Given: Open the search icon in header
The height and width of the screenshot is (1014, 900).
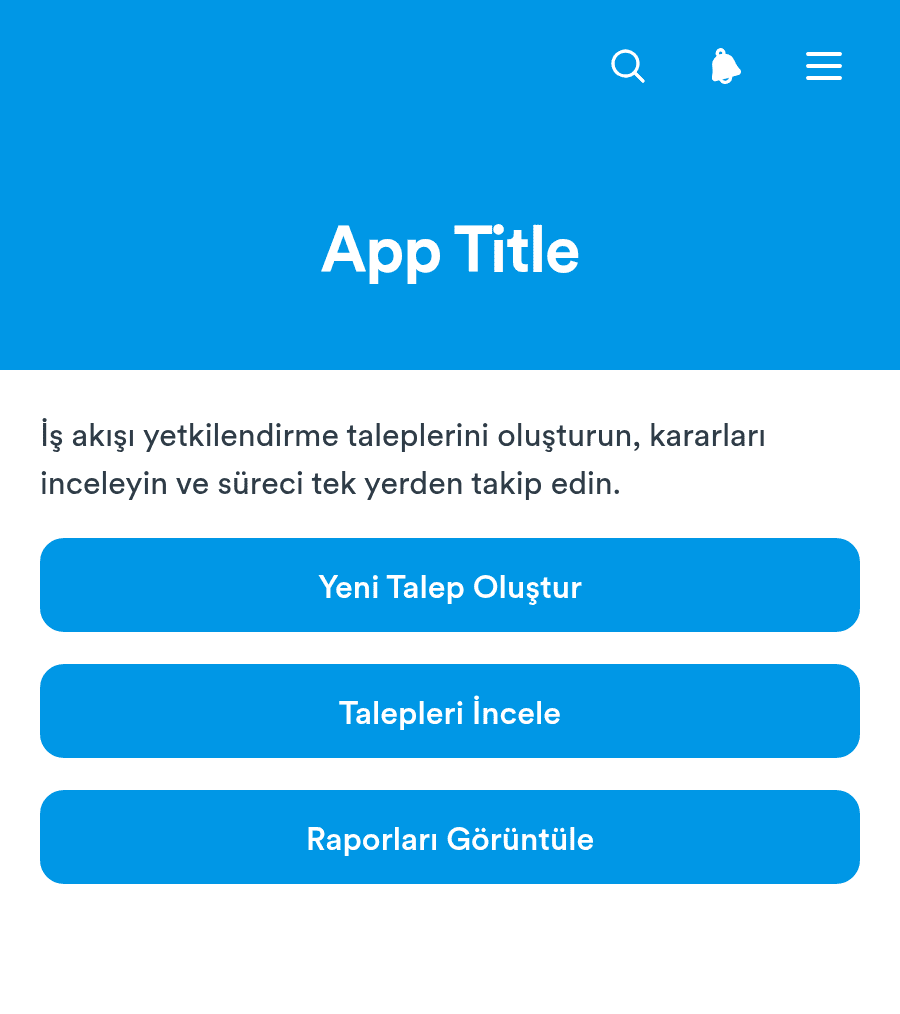Looking at the screenshot, I should click(628, 66).
